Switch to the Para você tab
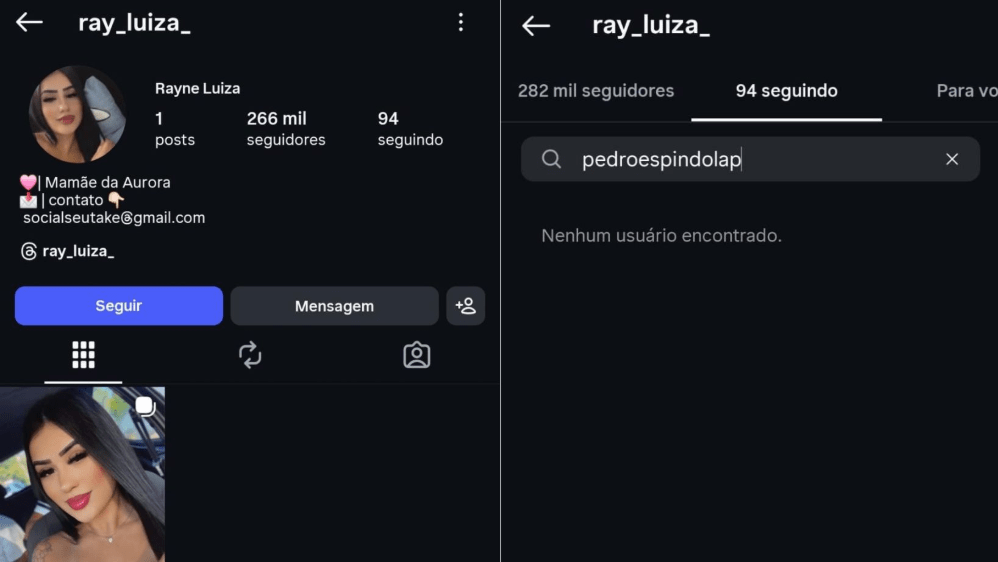 pos(966,91)
